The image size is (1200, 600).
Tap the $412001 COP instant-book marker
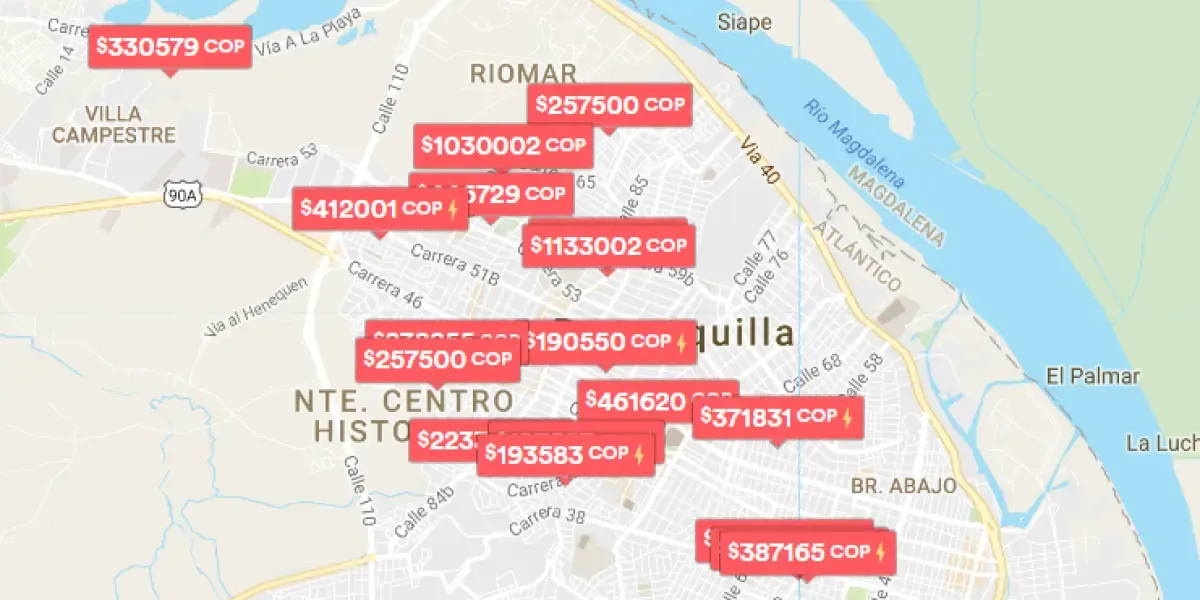tap(379, 209)
